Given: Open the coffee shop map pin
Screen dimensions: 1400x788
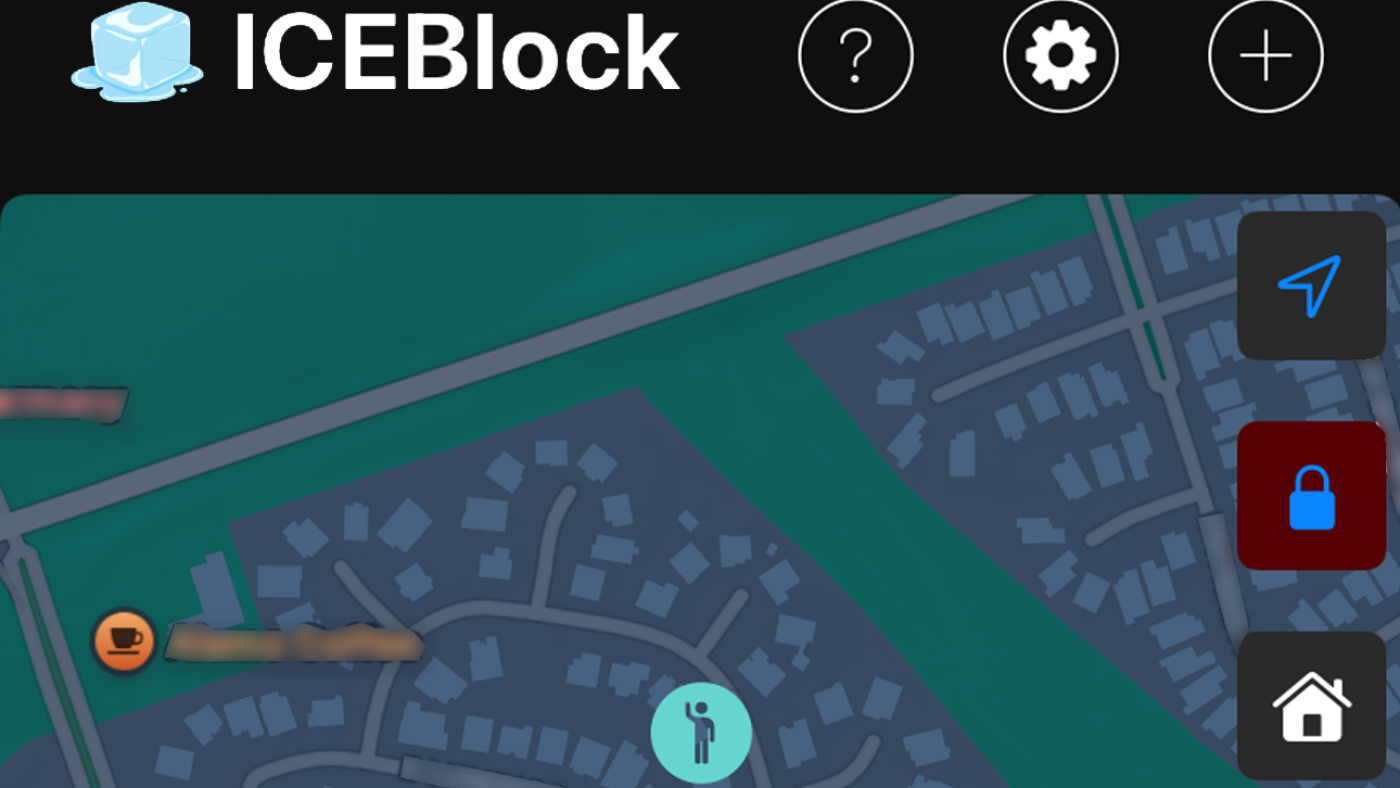Looking at the screenshot, I should coord(124,640).
